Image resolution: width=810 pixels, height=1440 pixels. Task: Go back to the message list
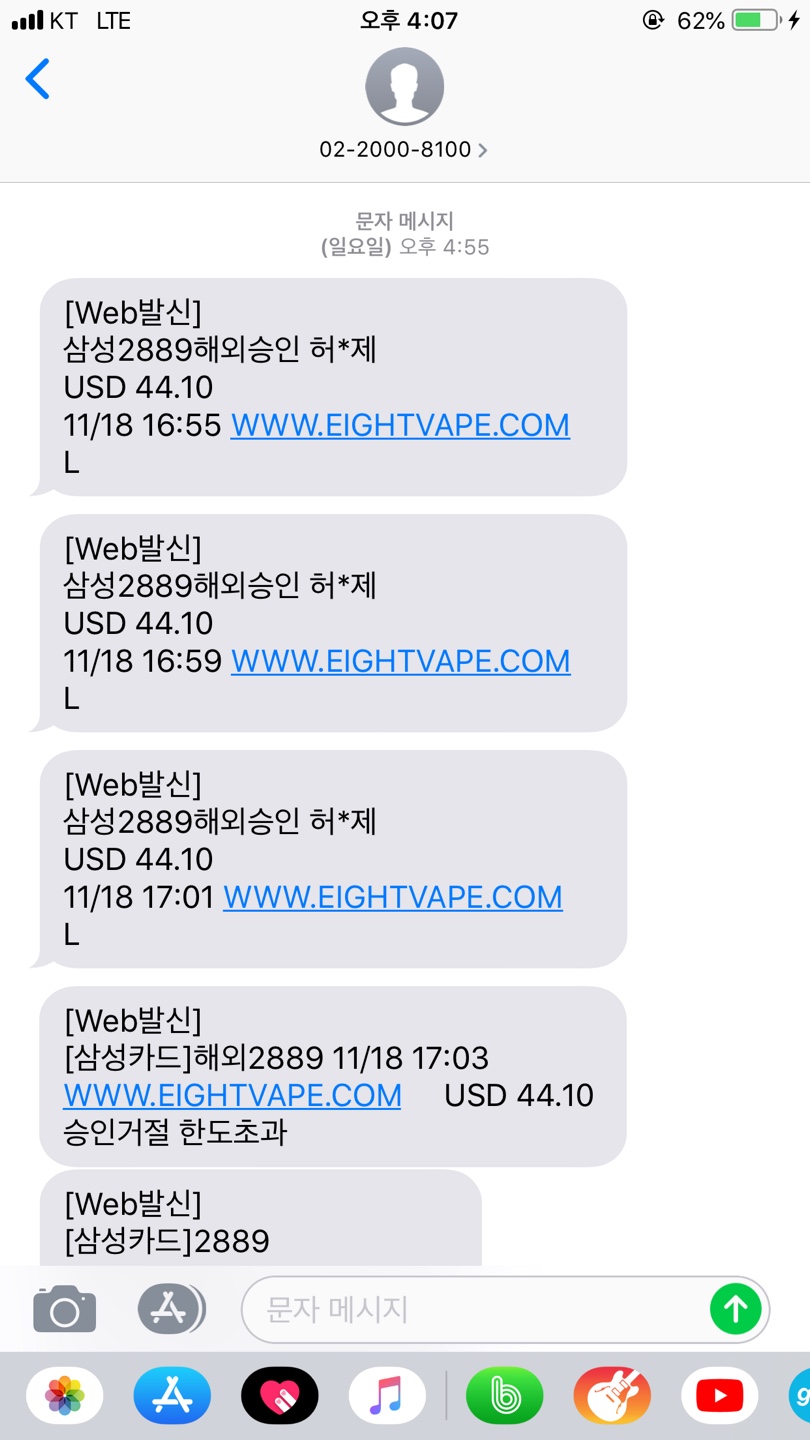38,79
